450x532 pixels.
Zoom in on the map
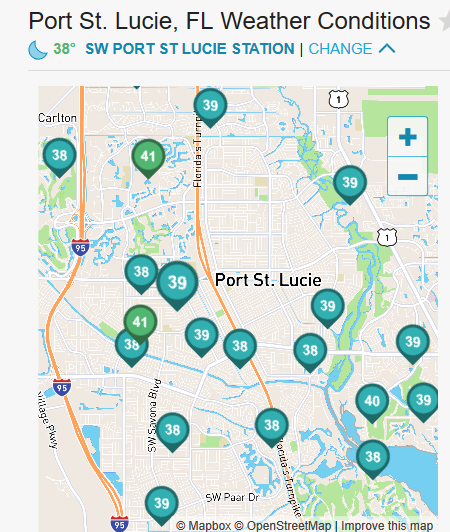(x=407, y=137)
